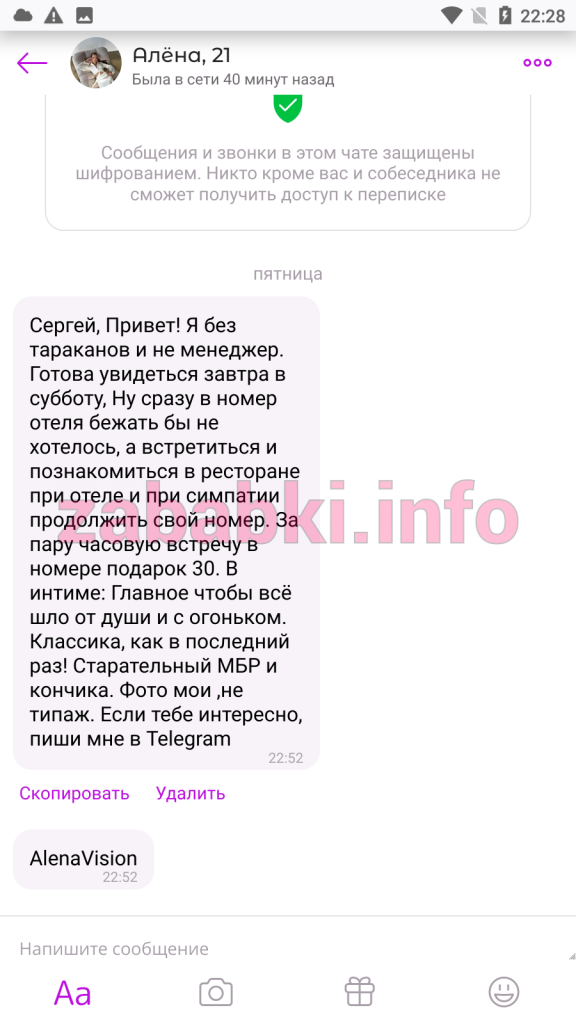Open the three-dot overflow menu
Image resolution: width=576 pixels, height=1024 pixels.
[x=537, y=63]
